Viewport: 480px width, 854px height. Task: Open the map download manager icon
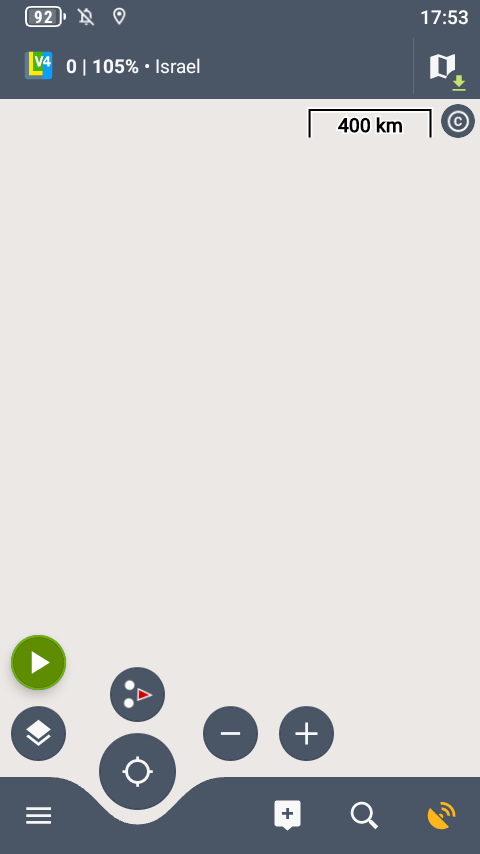(447, 69)
